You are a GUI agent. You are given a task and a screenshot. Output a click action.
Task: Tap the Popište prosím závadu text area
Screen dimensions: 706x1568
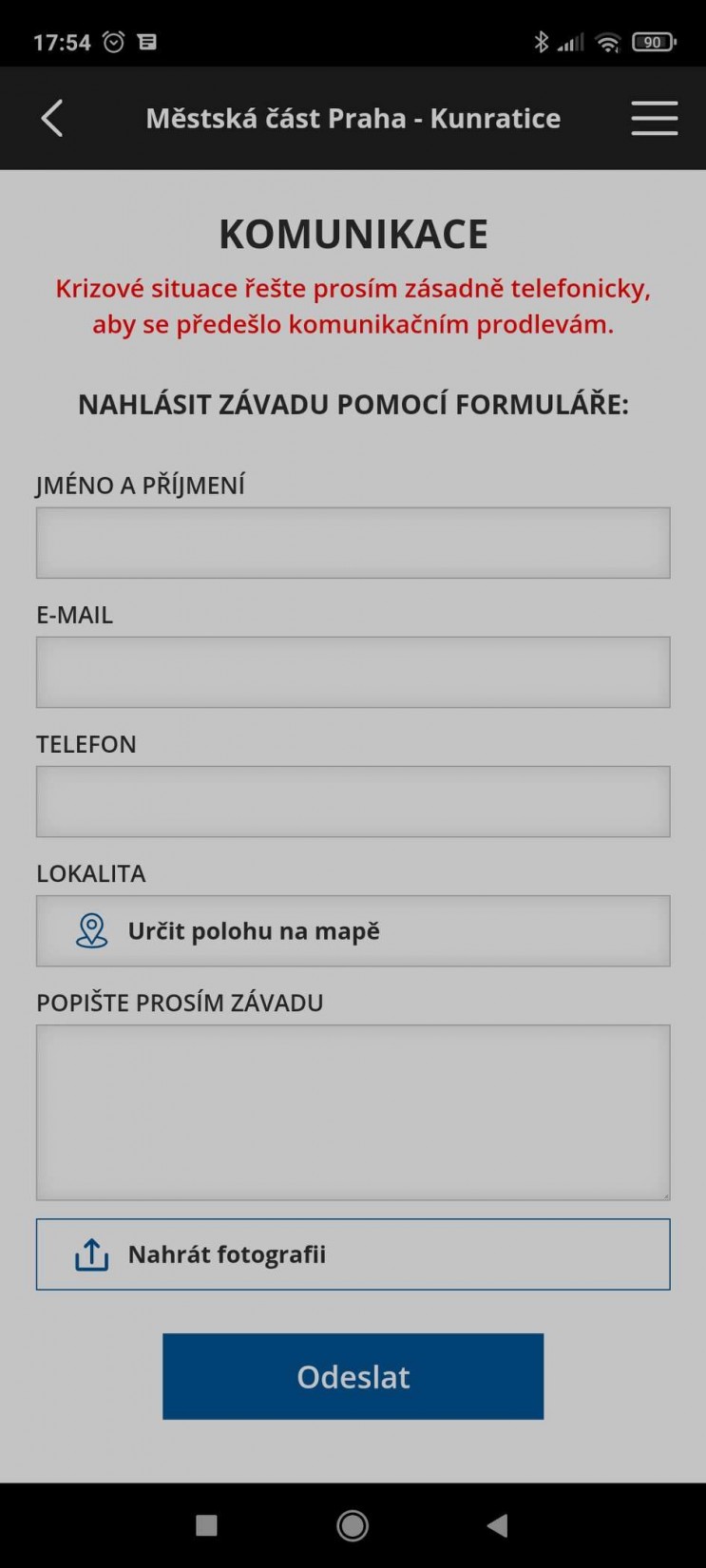pyautogui.click(x=353, y=1112)
